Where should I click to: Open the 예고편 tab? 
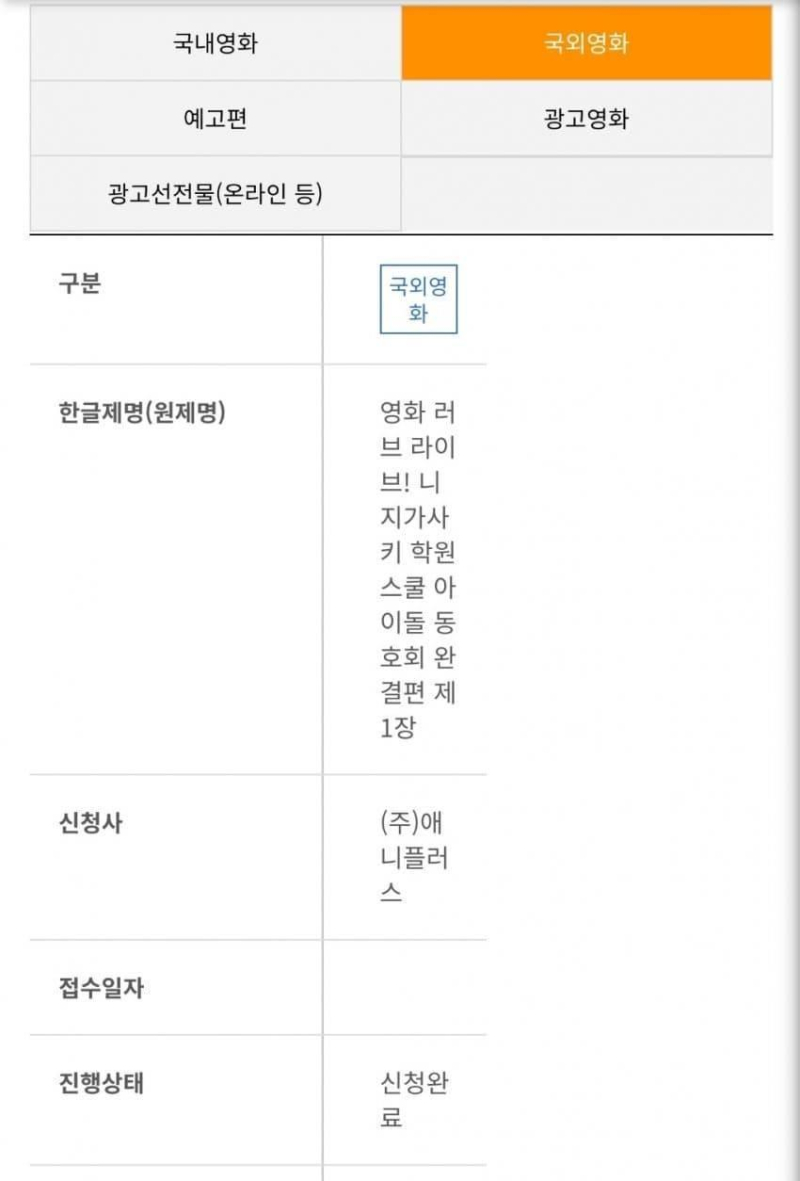215,119
